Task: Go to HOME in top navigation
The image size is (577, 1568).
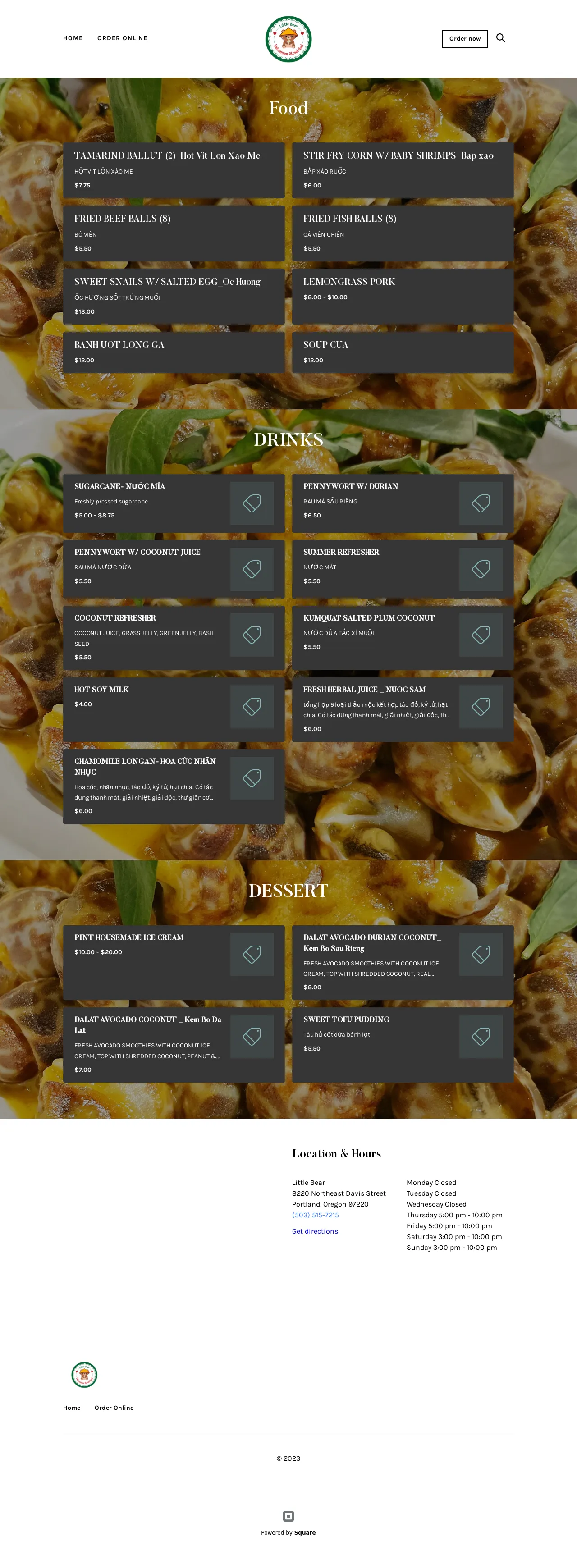Action: [x=73, y=38]
